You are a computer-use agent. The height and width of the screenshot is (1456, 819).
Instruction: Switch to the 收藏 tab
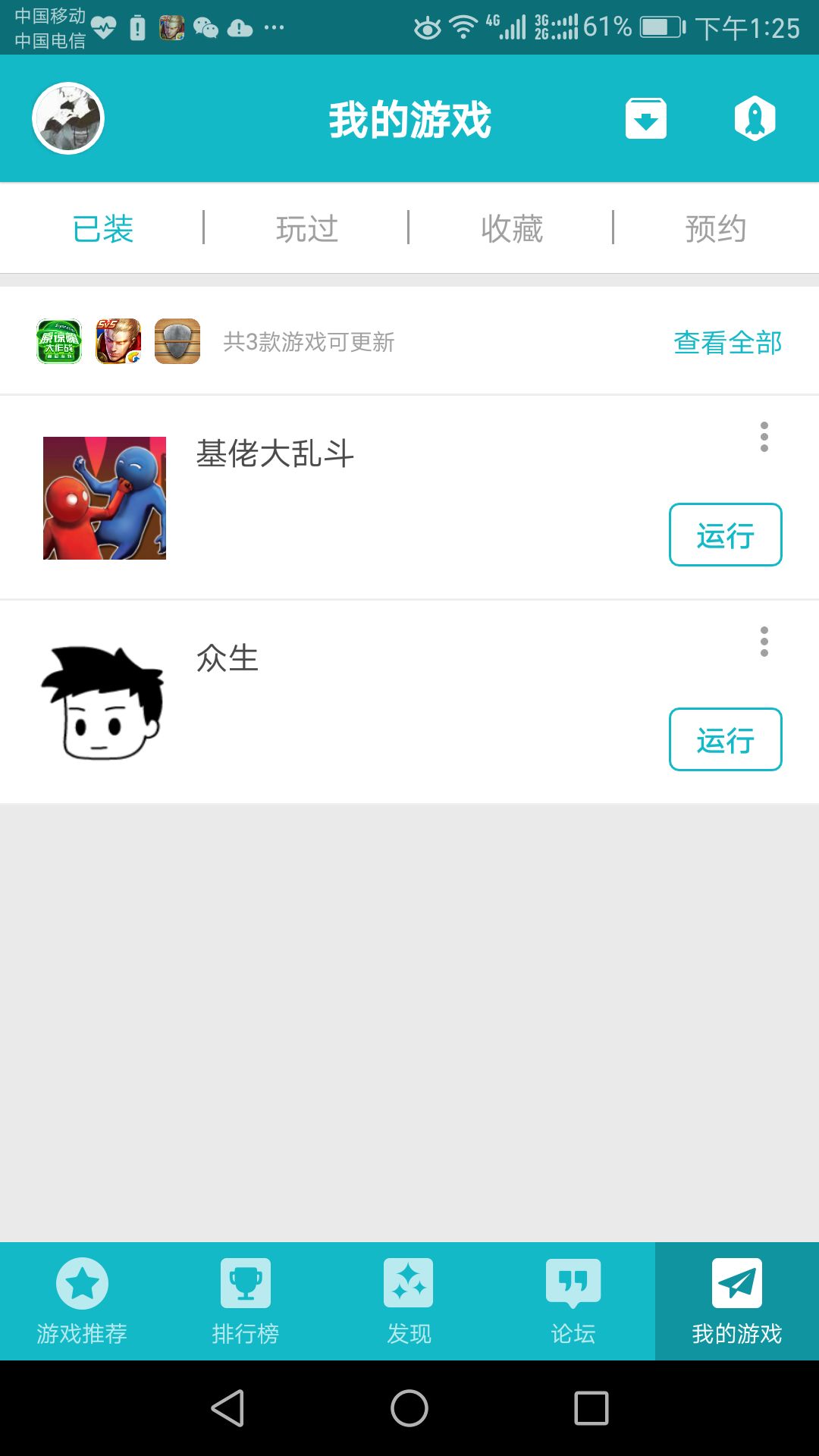[512, 227]
